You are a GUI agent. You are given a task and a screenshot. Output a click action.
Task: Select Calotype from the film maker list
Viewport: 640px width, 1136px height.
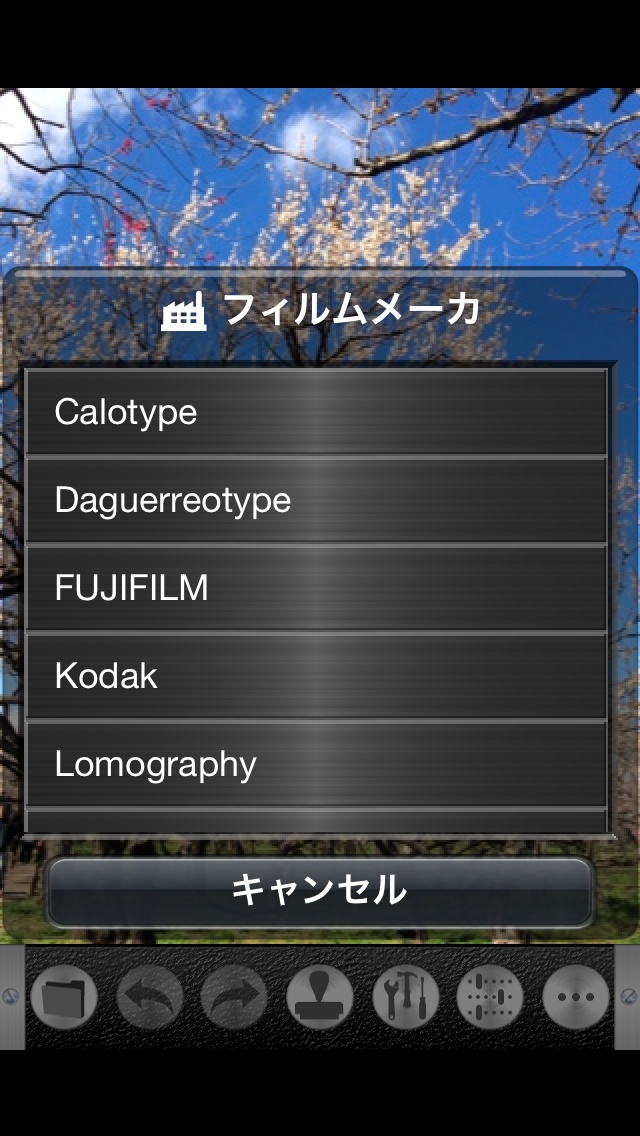pyautogui.click(x=316, y=412)
